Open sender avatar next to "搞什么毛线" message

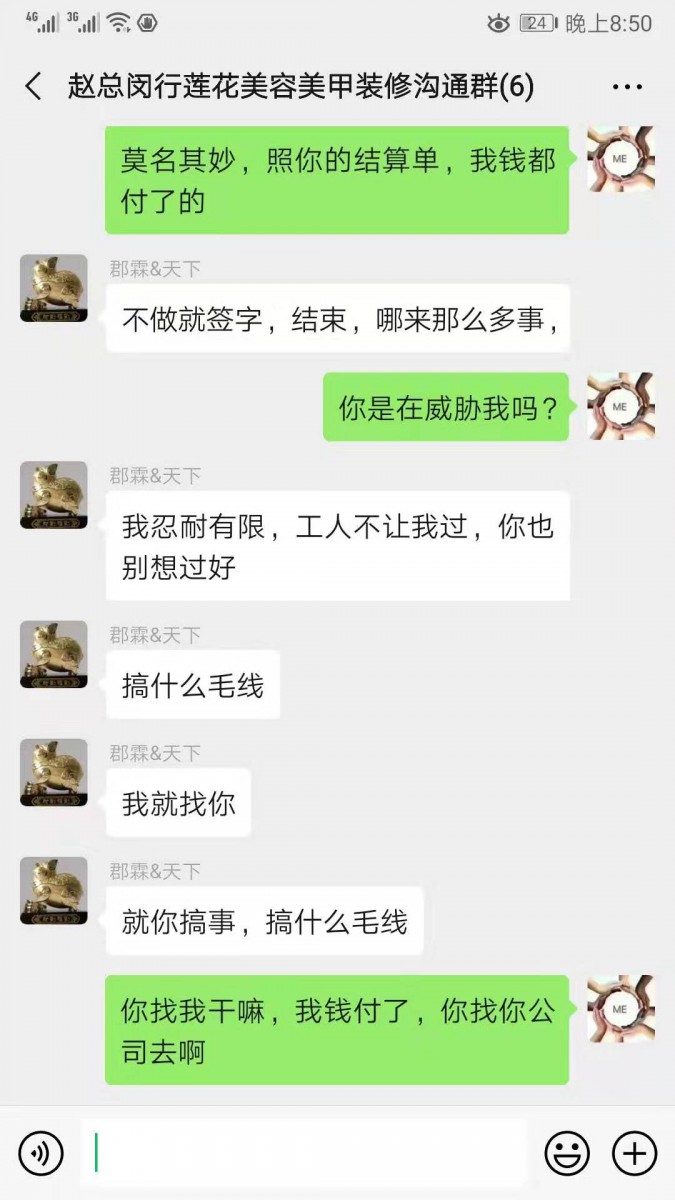point(54,654)
